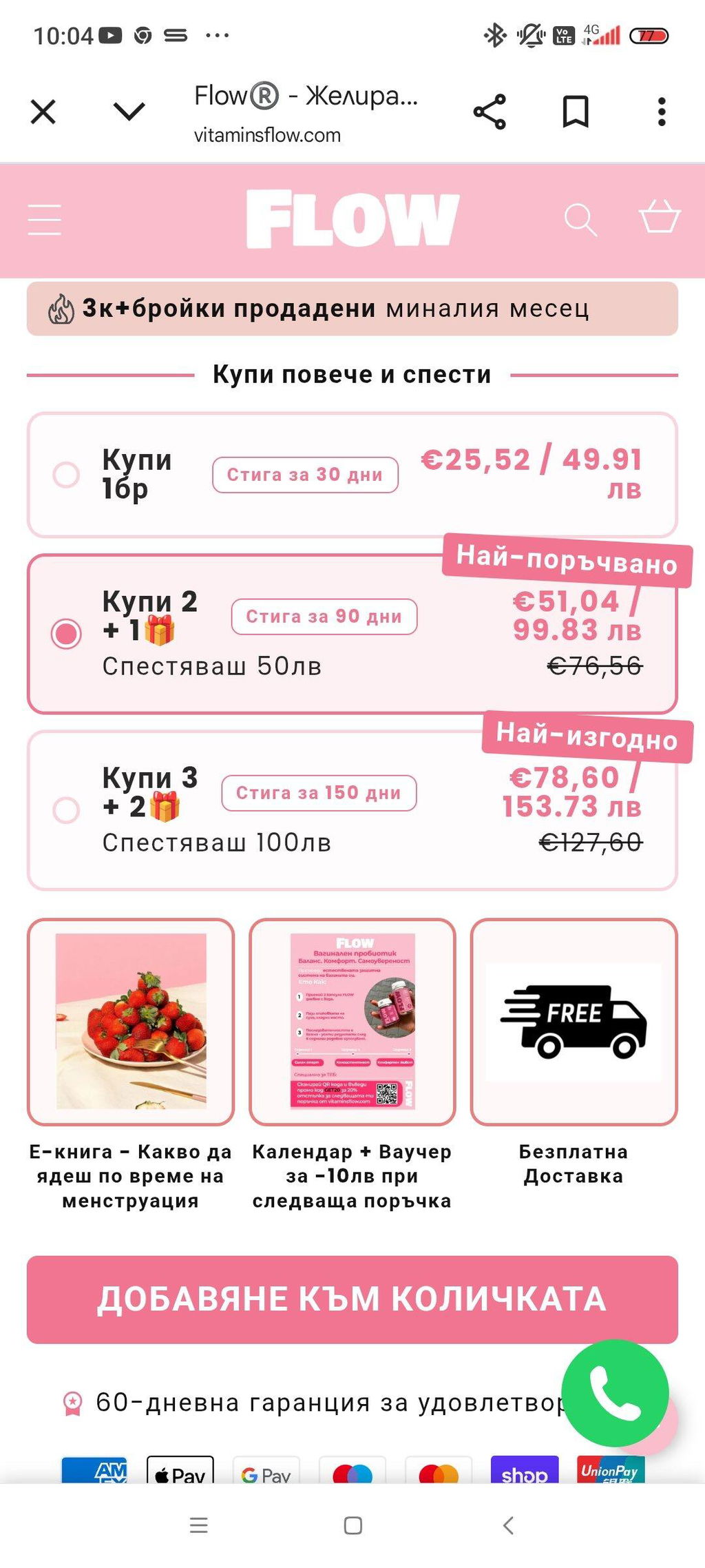Image resolution: width=705 pixels, height=1568 pixels.
Task: Open the site search
Action: pyautogui.click(x=580, y=220)
